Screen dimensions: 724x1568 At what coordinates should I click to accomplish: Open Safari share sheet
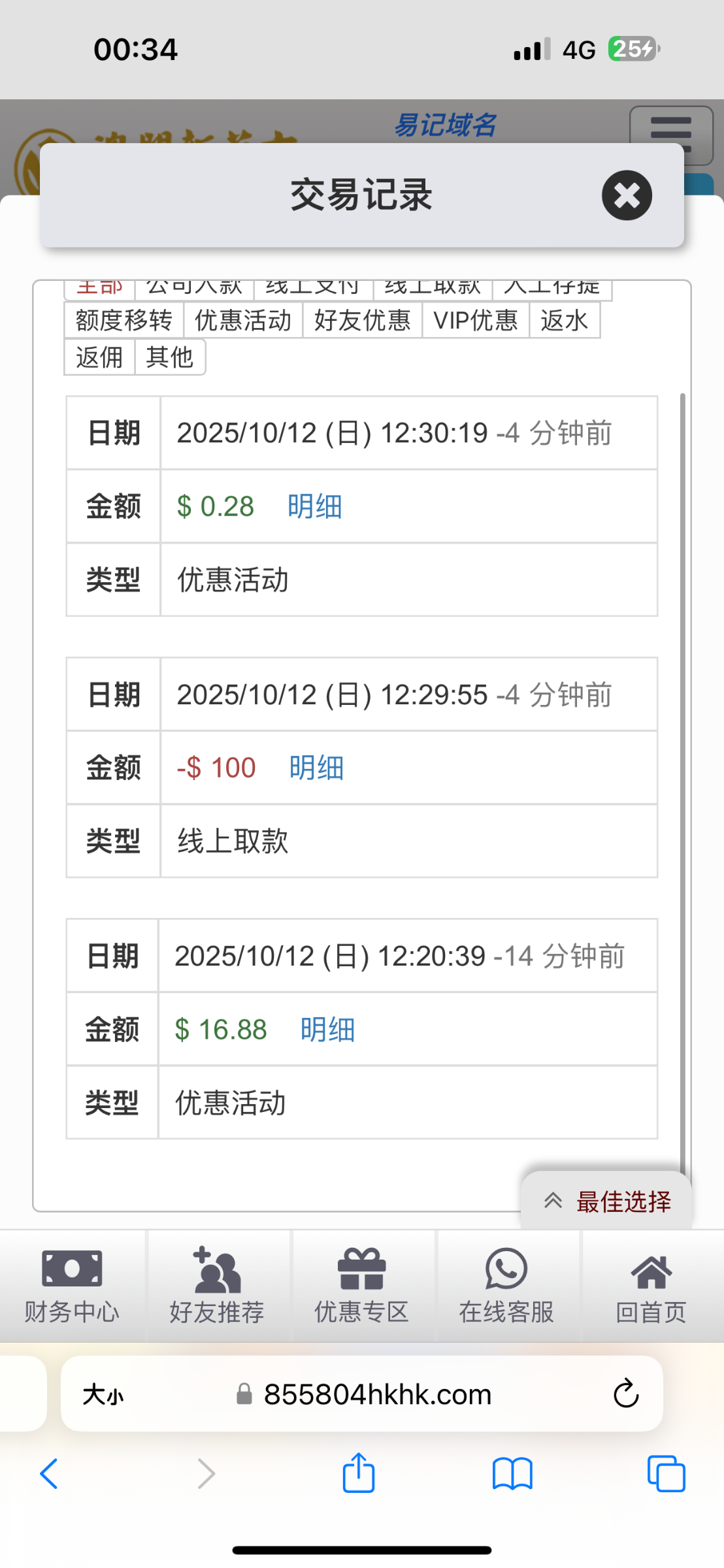(x=359, y=1474)
